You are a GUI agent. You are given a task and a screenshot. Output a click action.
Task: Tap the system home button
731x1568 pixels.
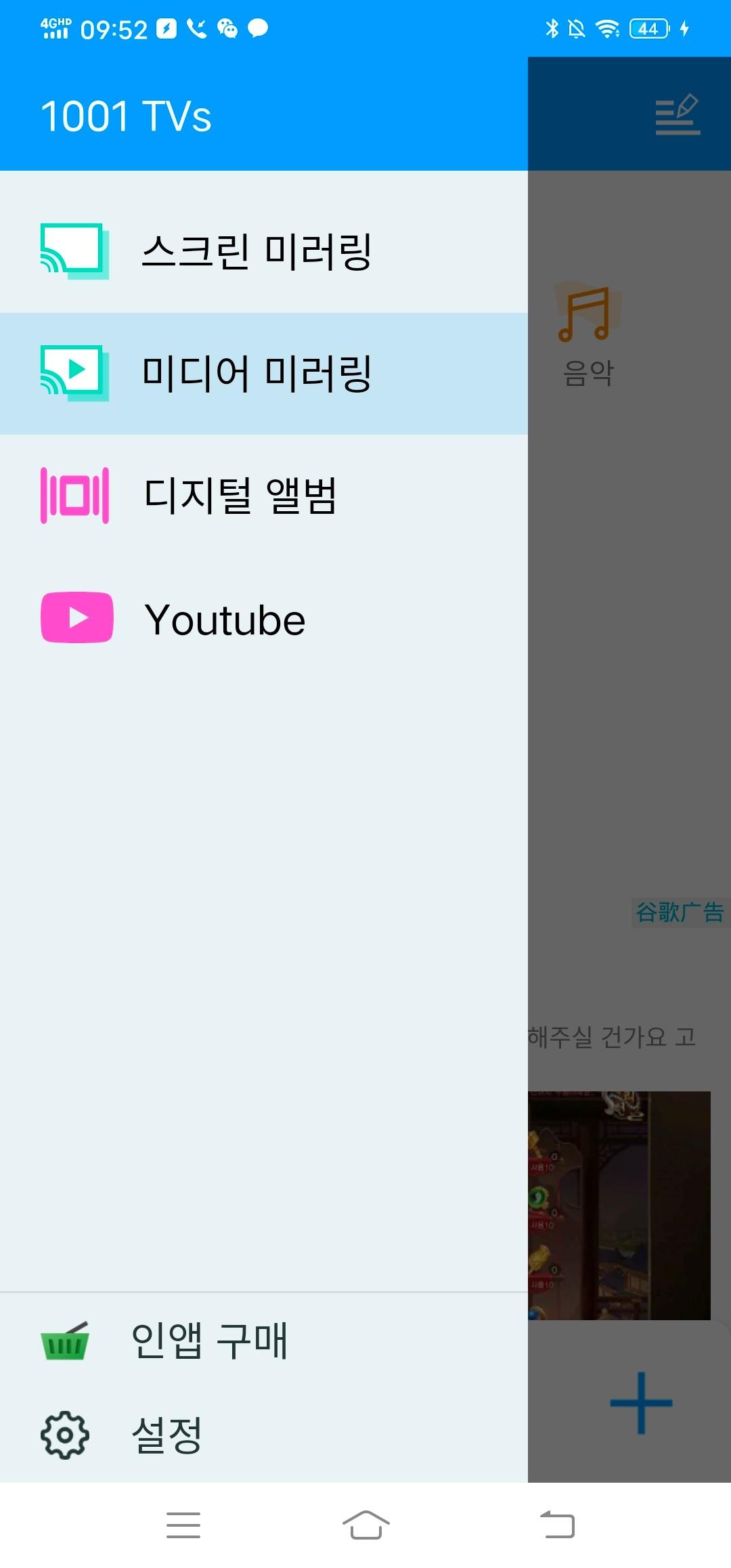point(365,1525)
